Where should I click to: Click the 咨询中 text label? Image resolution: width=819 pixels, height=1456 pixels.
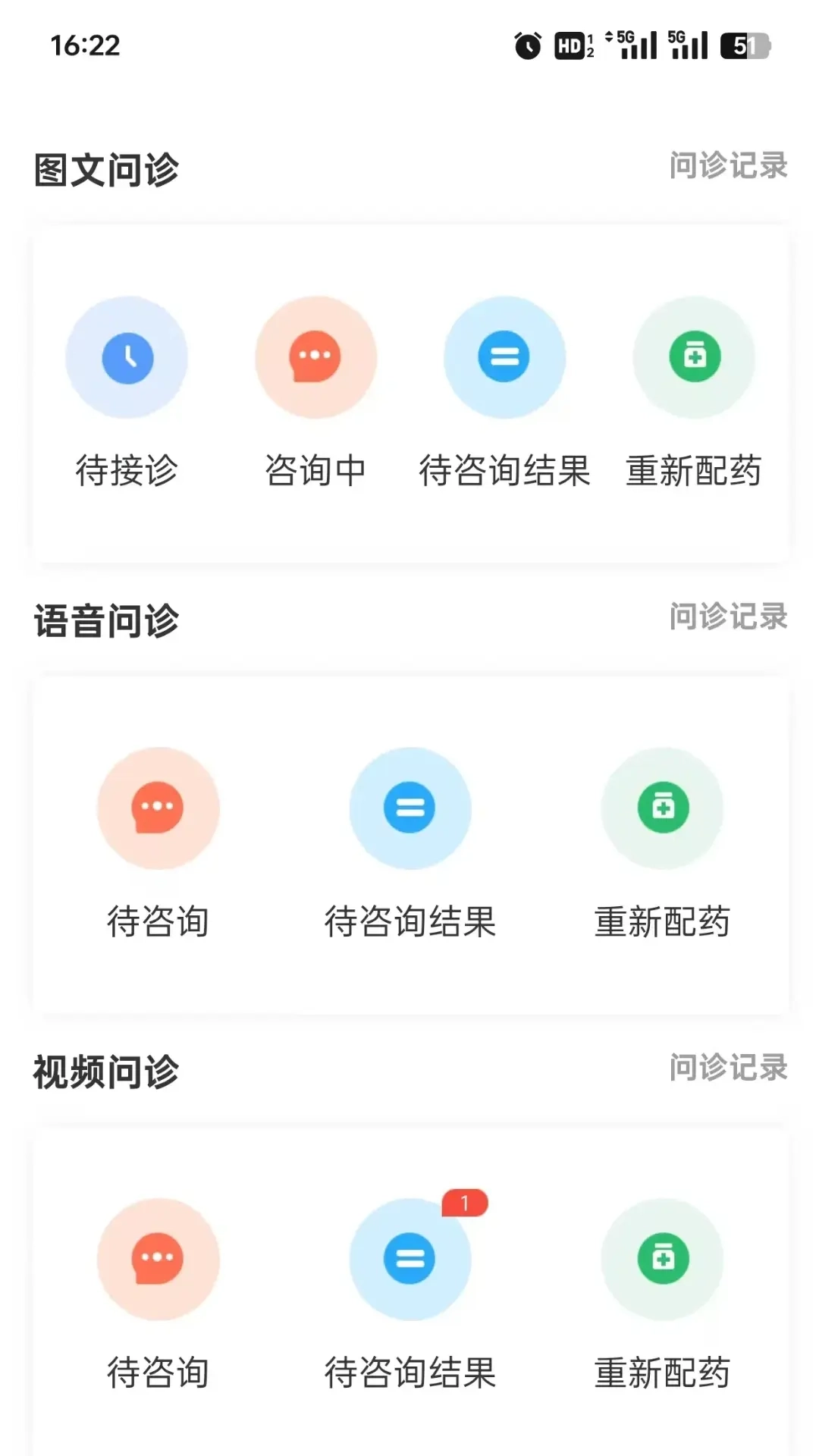click(315, 470)
